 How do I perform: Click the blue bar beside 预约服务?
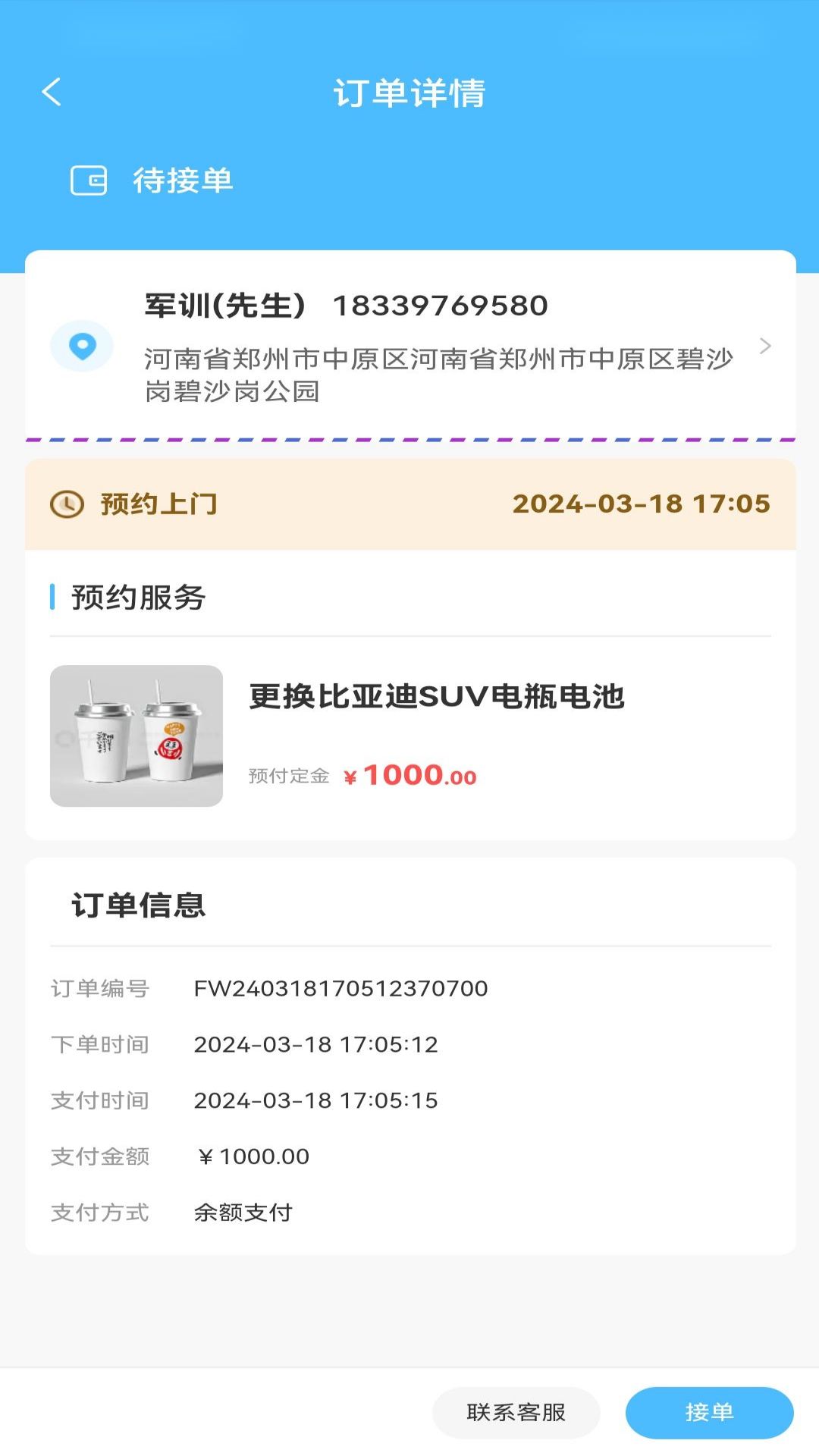52,598
